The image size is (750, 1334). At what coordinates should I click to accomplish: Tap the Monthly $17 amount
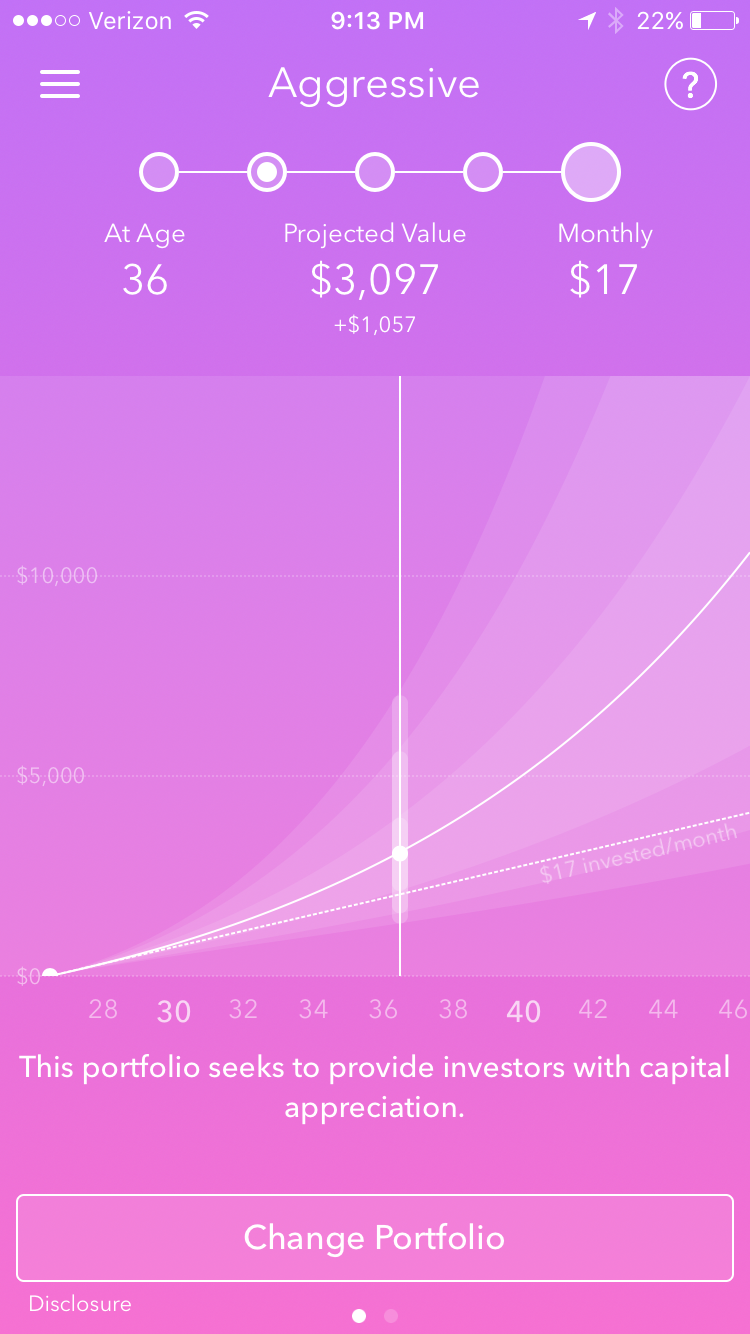604,279
